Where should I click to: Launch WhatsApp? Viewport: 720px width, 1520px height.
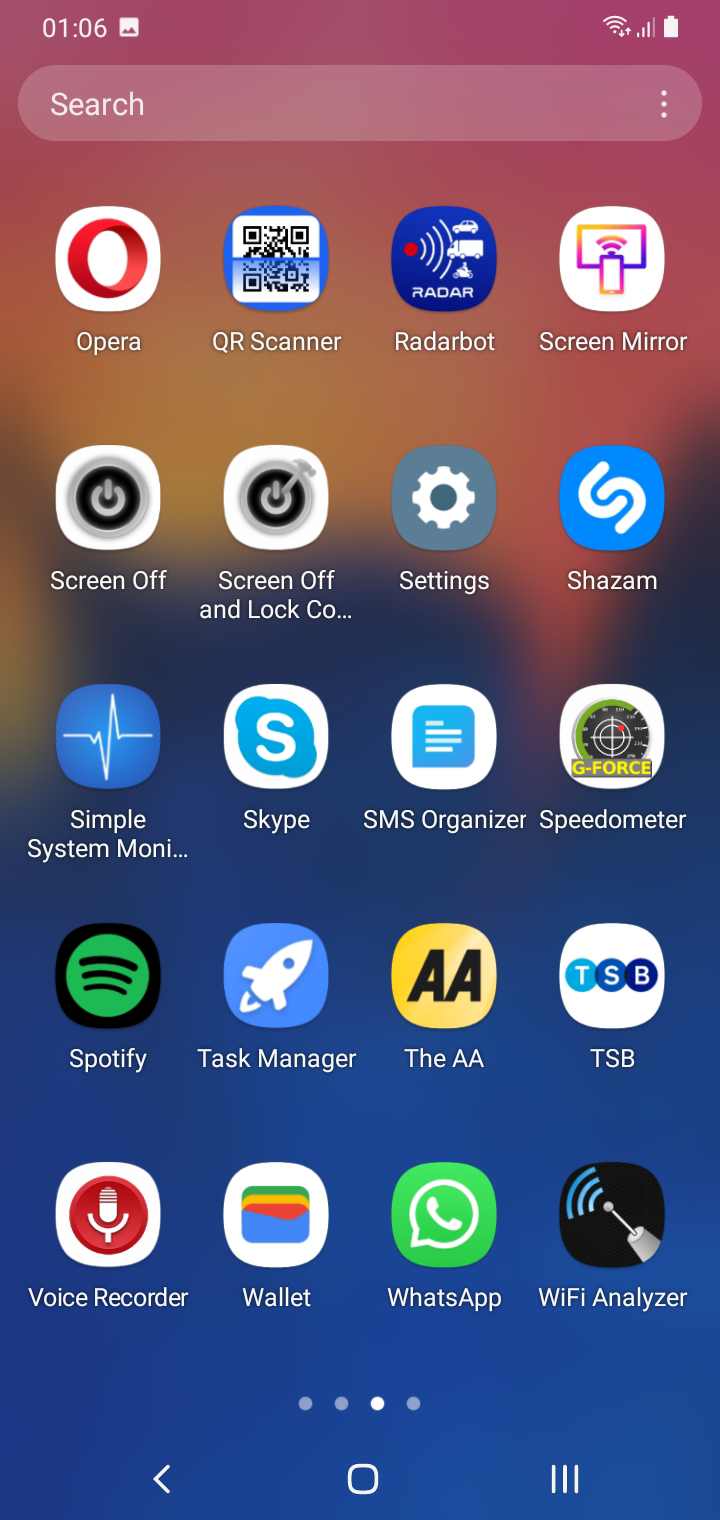pos(444,1215)
